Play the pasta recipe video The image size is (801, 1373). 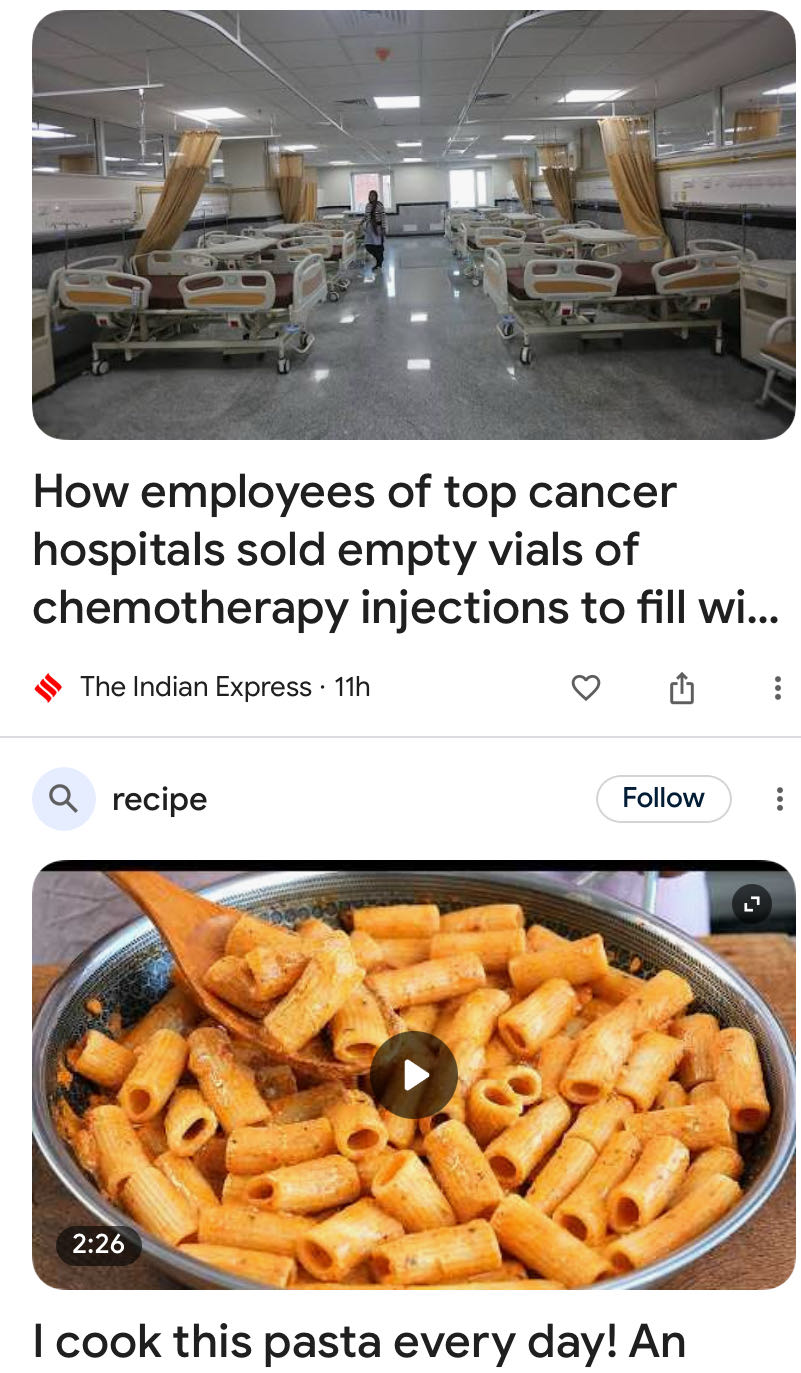coord(414,1075)
